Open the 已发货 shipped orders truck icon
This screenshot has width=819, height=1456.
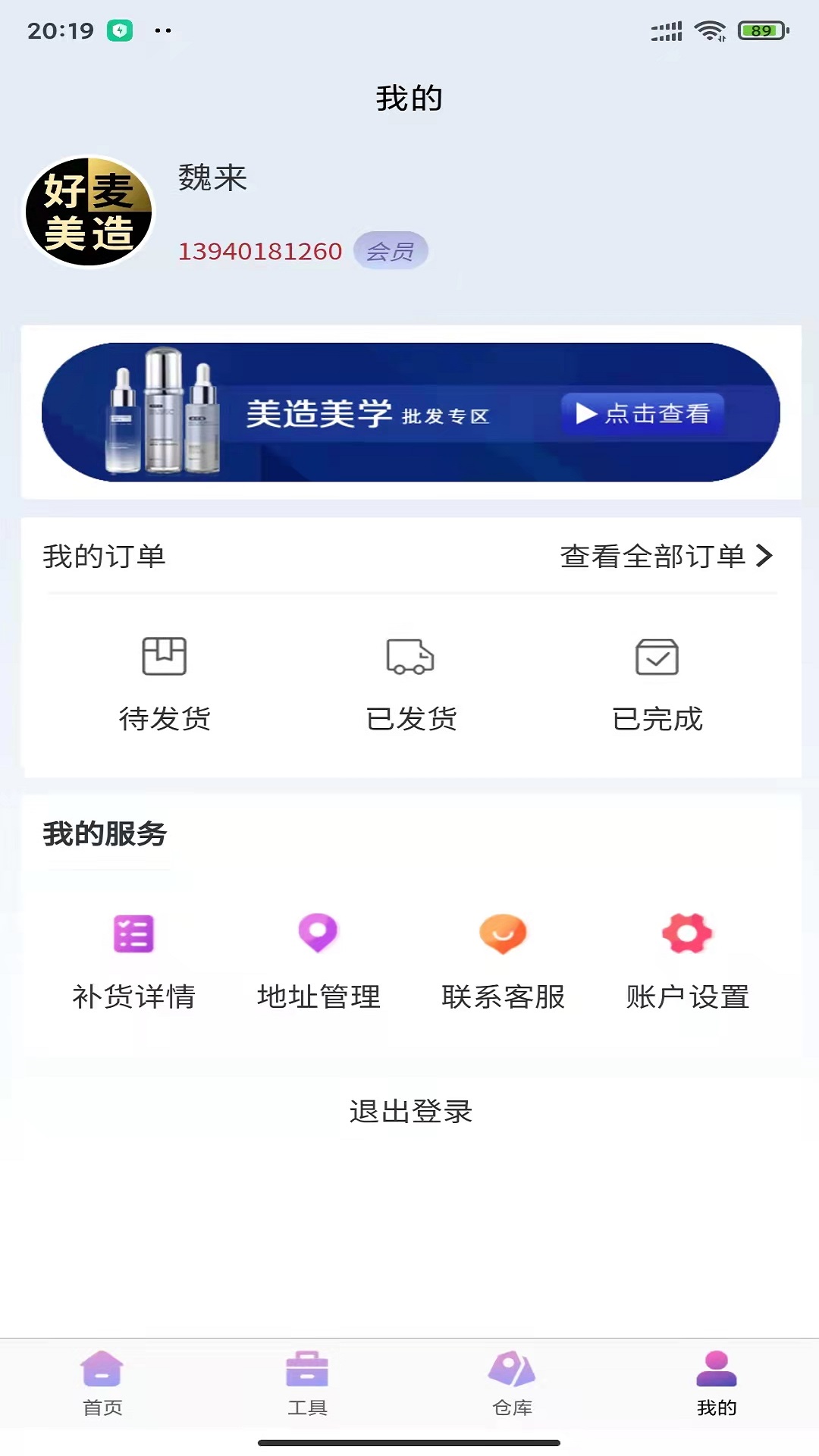coord(409,658)
